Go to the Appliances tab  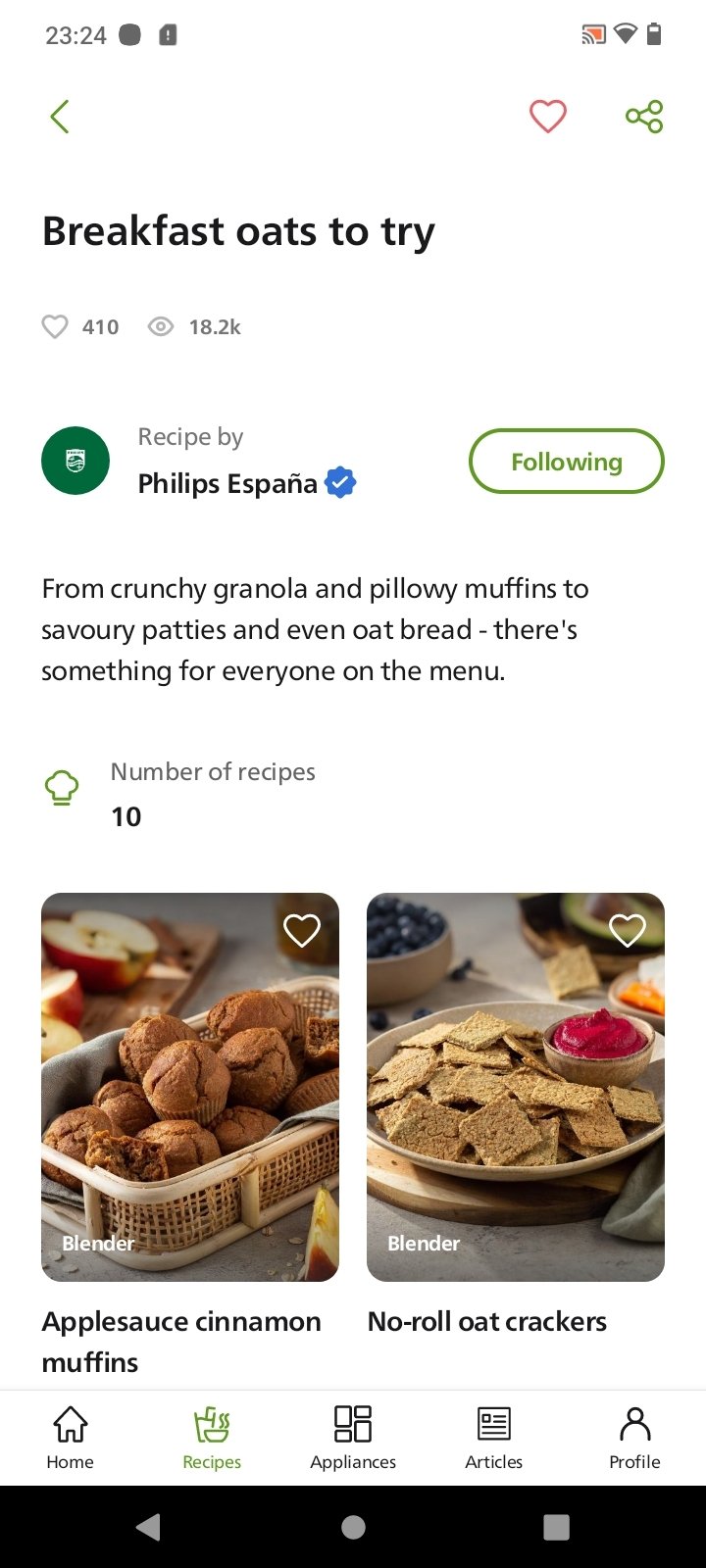click(x=353, y=1438)
